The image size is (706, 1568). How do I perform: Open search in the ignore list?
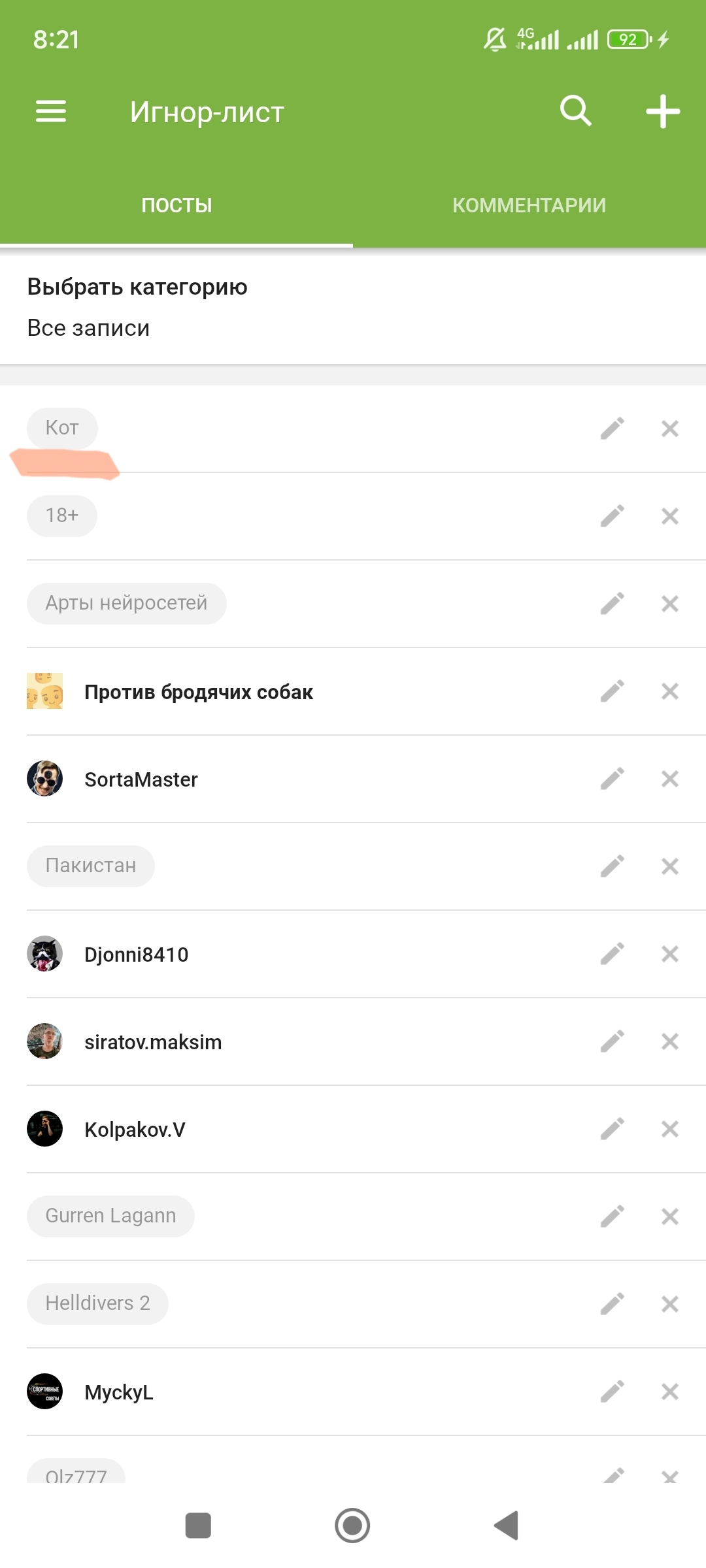tap(576, 111)
